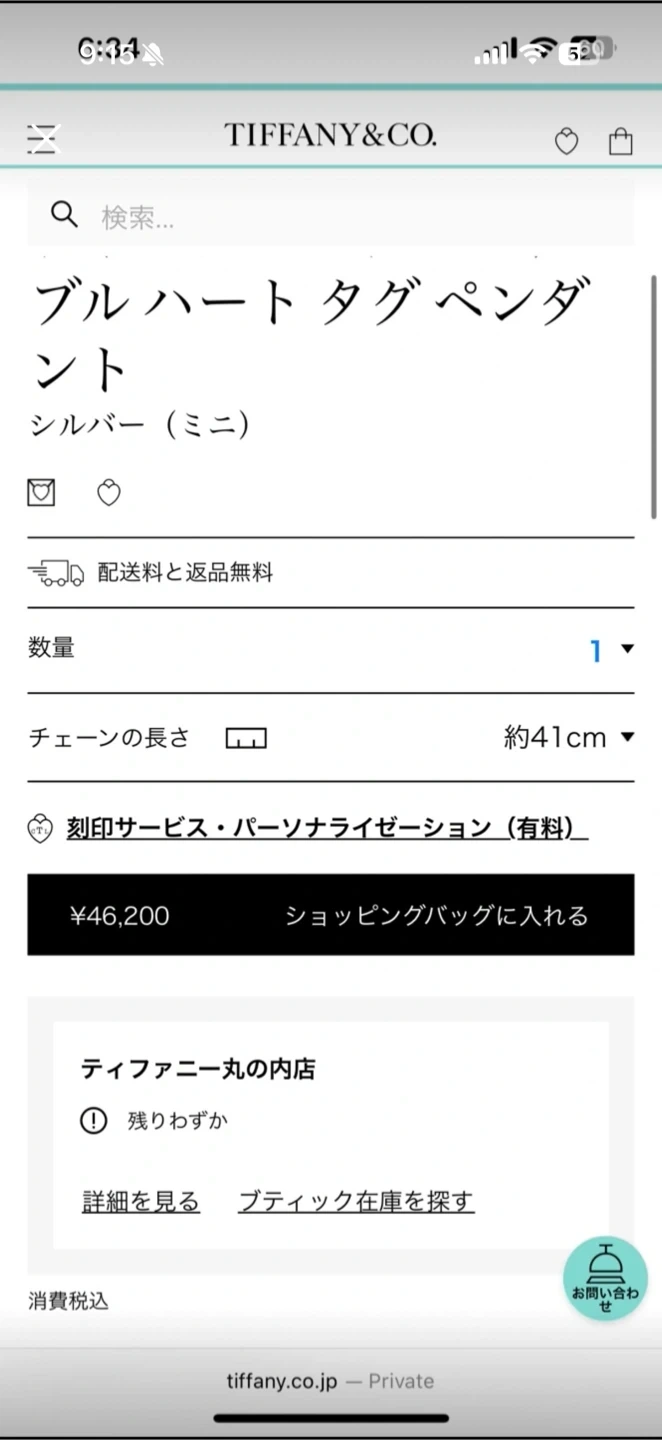Open the チェーンの長さ size guide icon

point(246,739)
